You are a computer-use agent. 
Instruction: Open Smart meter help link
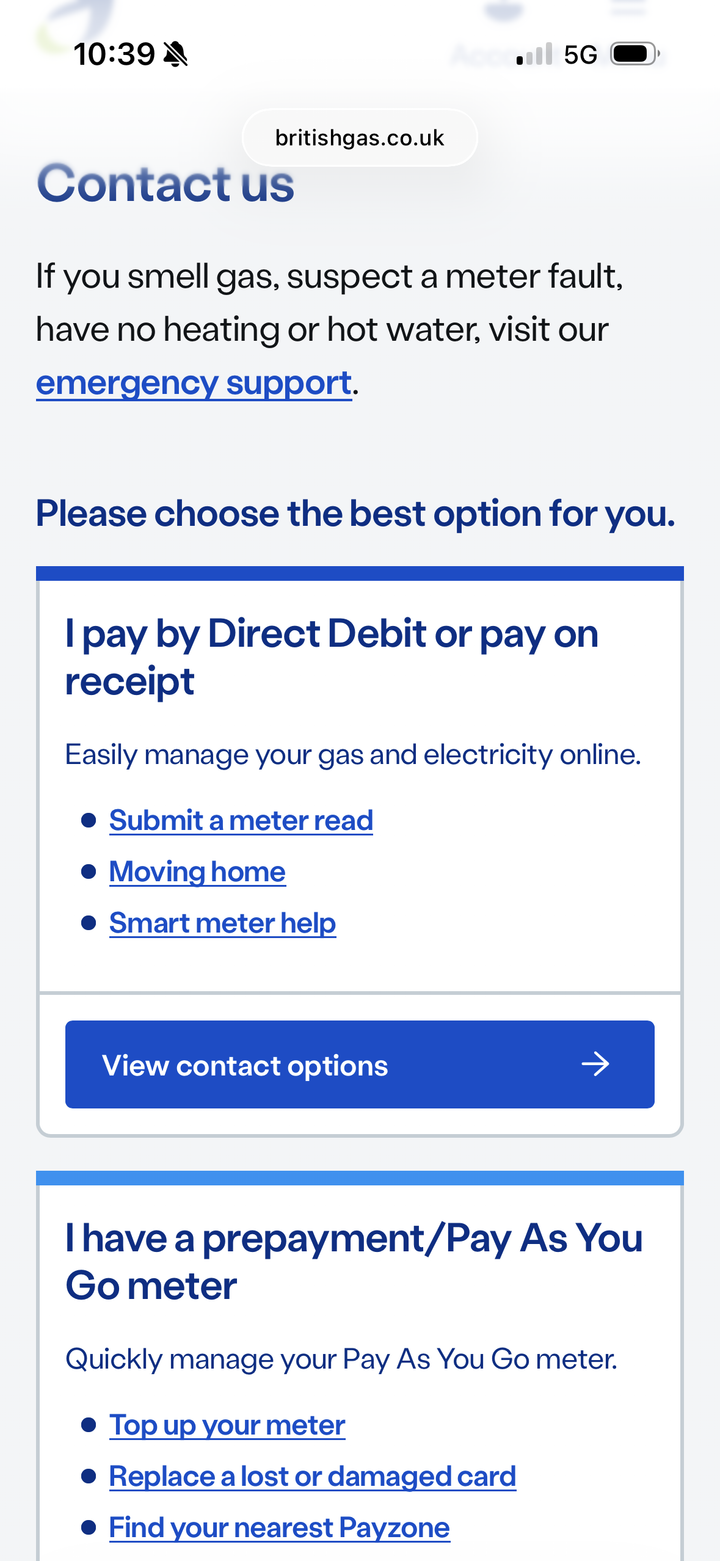pos(222,923)
